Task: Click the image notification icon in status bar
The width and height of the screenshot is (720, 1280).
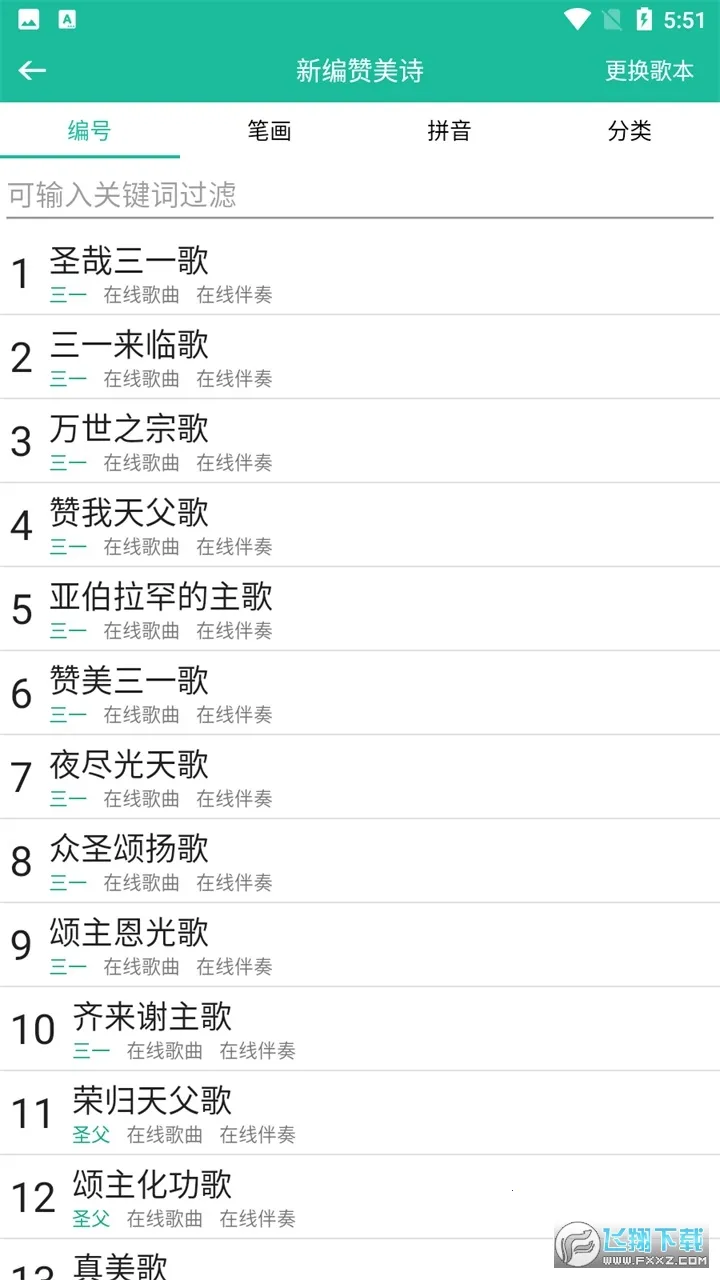Action: pyautogui.click(x=30, y=17)
